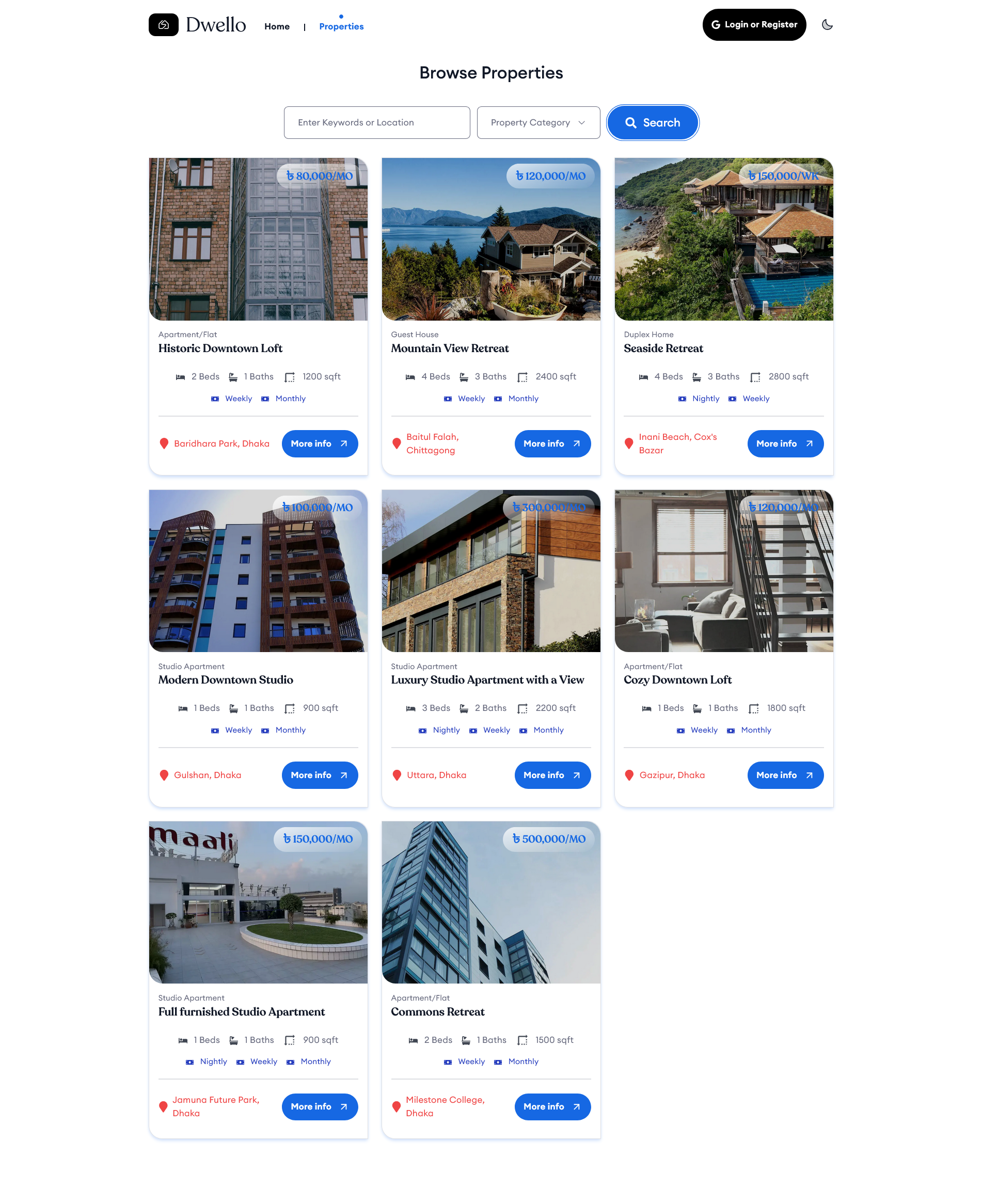Toggle dark mode with the moon icon
Screen dimensions: 982x1204
click(x=827, y=25)
